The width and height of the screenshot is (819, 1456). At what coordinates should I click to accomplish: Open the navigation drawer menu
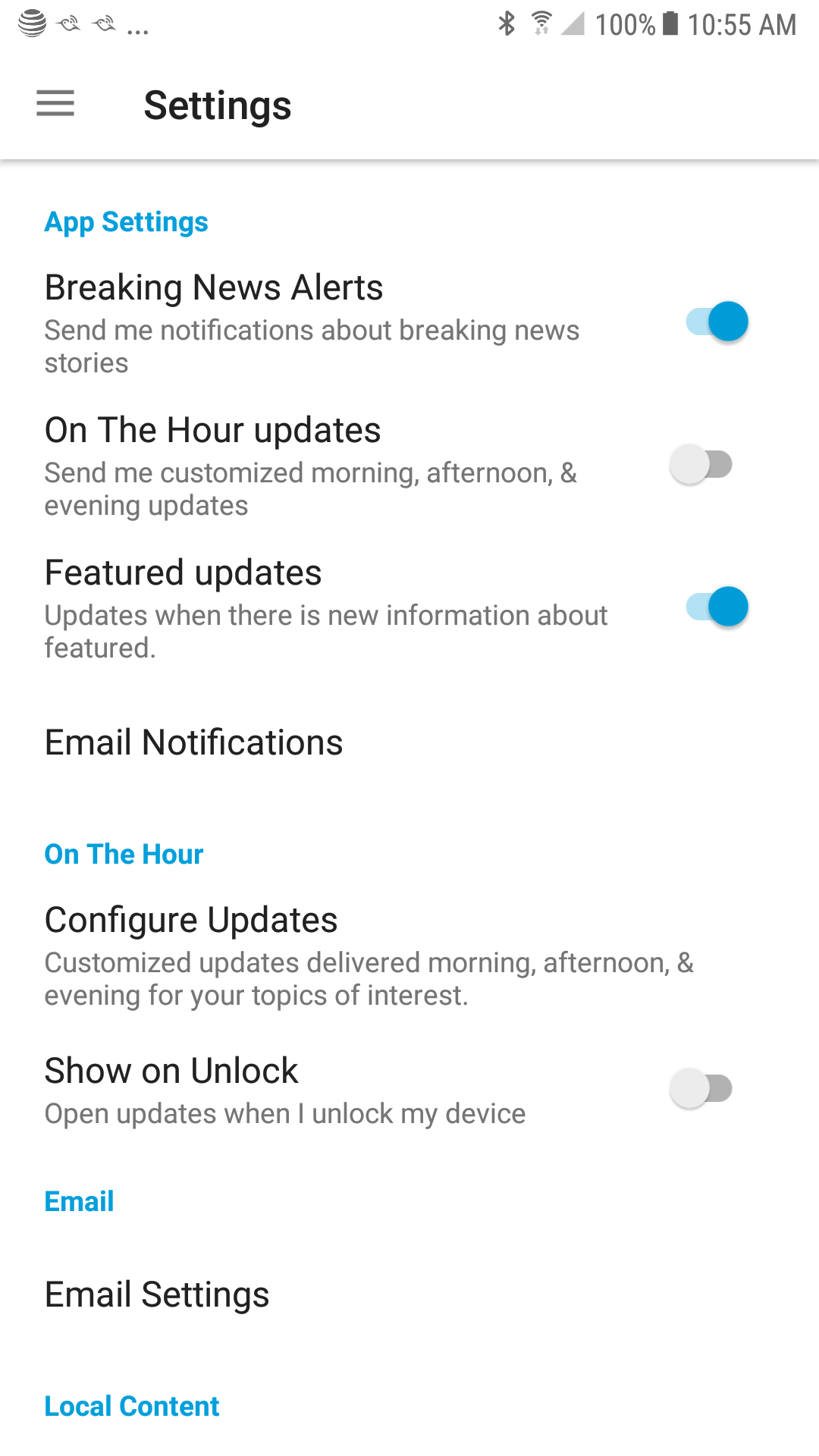coord(55,104)
